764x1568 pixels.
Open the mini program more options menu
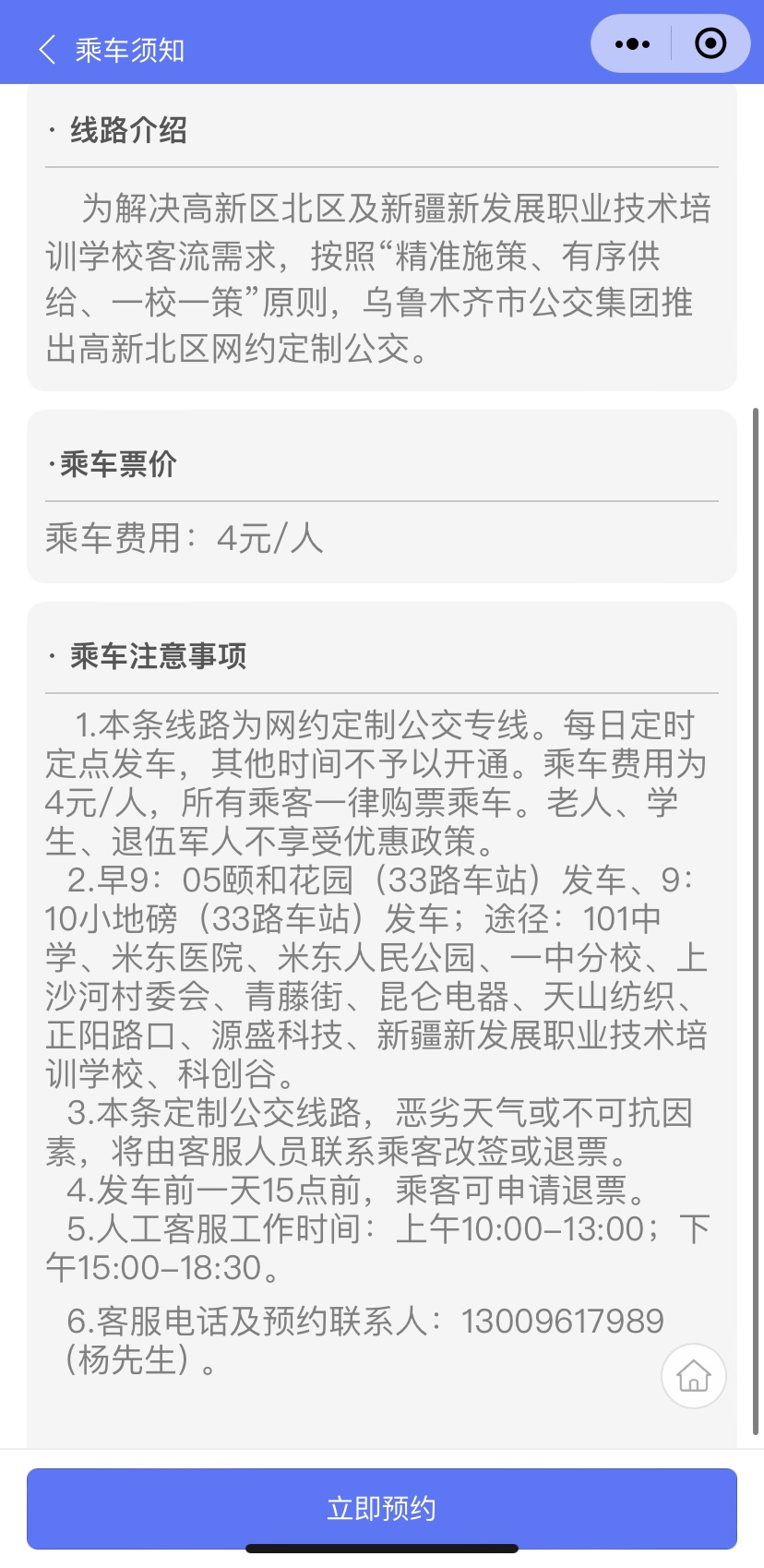(x=632, y=43)
